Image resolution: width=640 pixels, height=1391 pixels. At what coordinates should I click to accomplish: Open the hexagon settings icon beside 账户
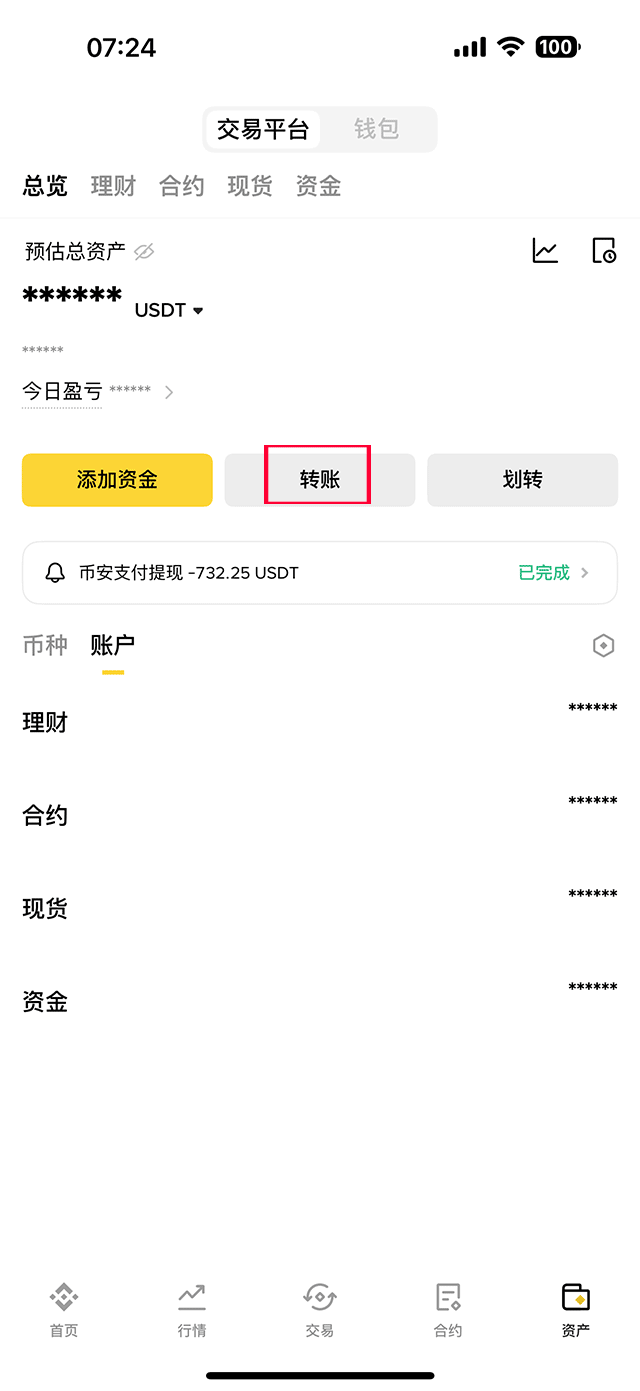[x=603, y=646]
